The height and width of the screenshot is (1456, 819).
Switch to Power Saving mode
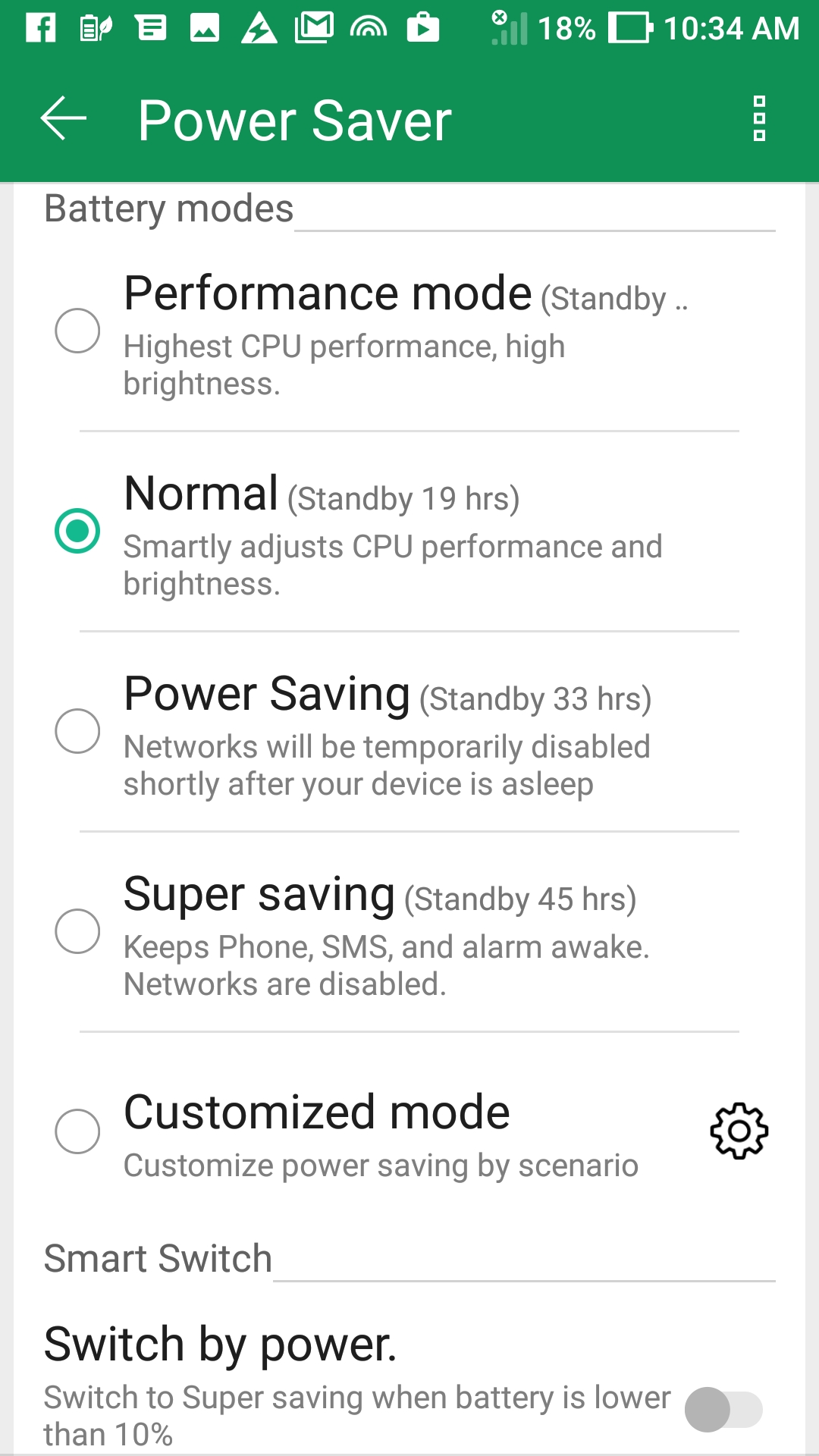(x=77, y=731)
